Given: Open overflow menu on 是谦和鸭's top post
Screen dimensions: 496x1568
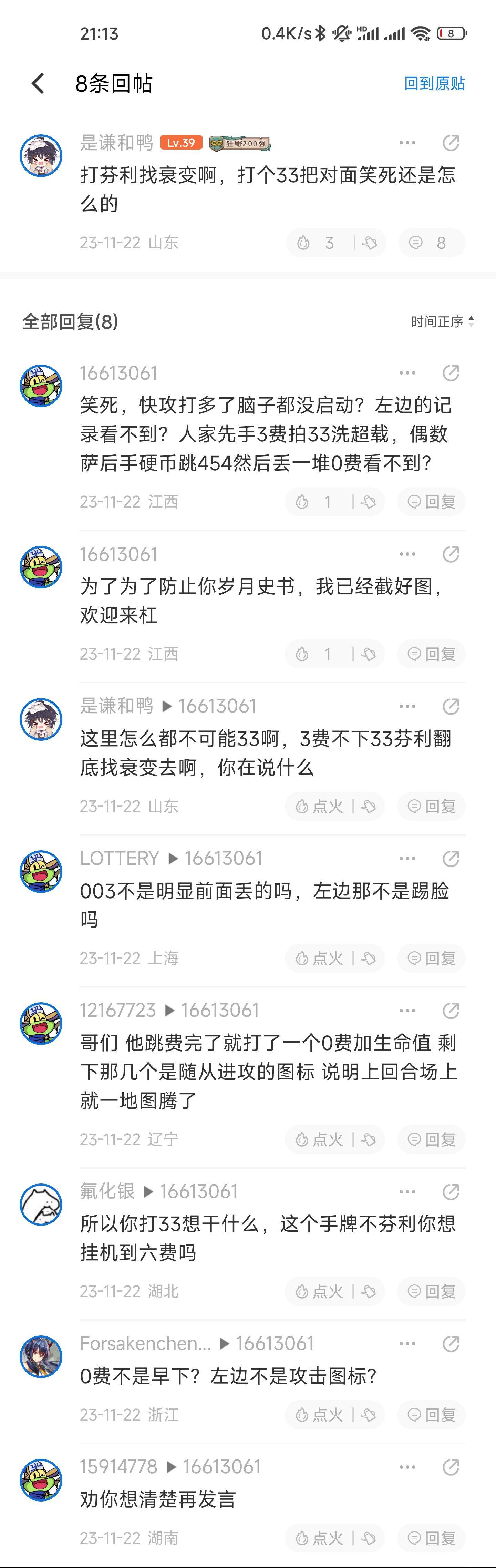Looking at the screenshot, I should pyautogui.click(x=407, y=142).
